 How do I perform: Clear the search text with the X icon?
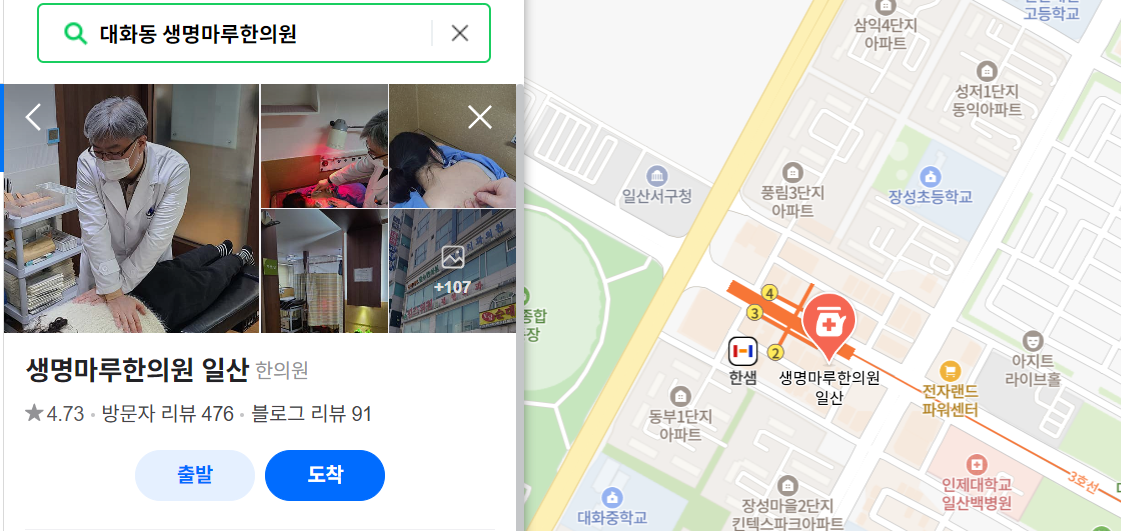tap(460, 33)
